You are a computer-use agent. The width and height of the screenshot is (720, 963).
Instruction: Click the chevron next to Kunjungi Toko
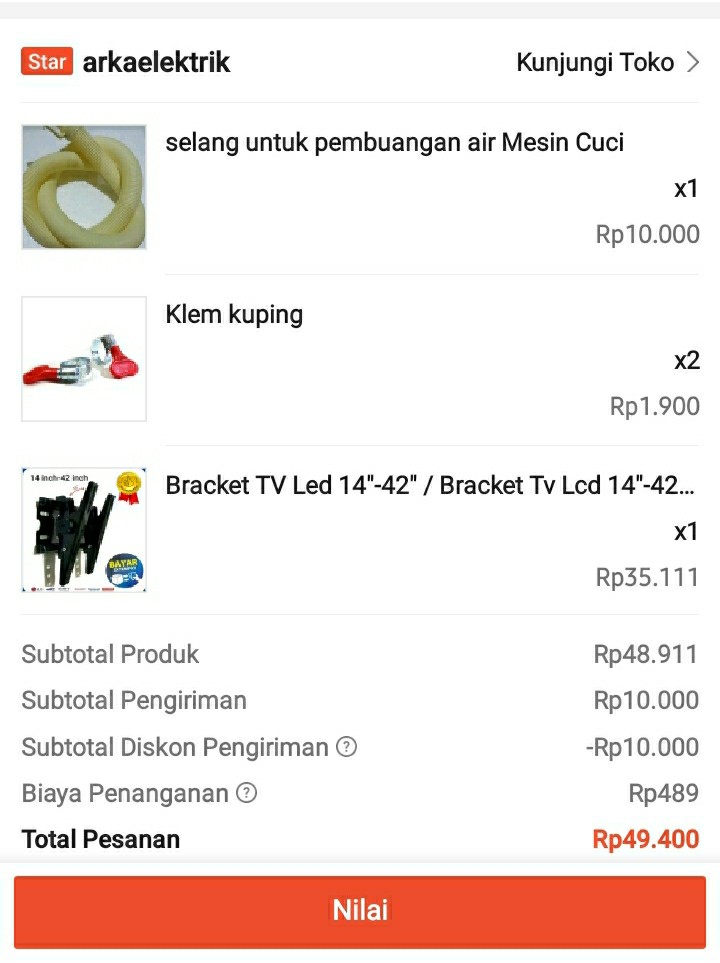(693, 61)
